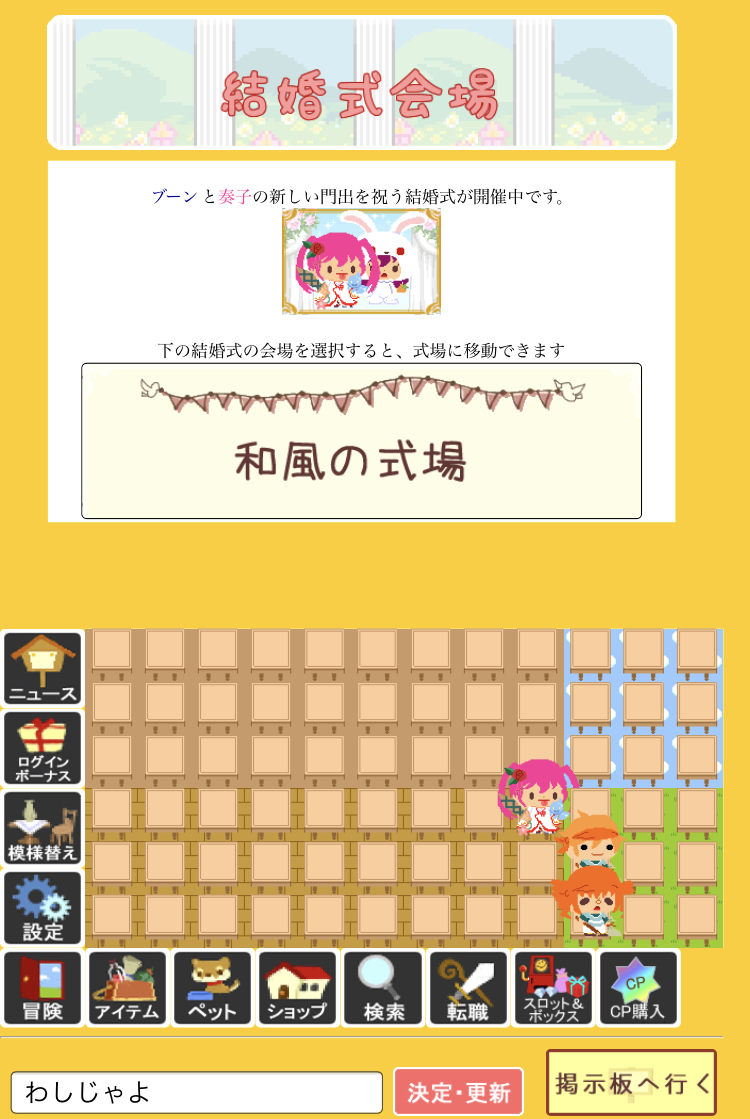Visit the ショップ shop
750x1119 pixels.
tap(297, 988)
